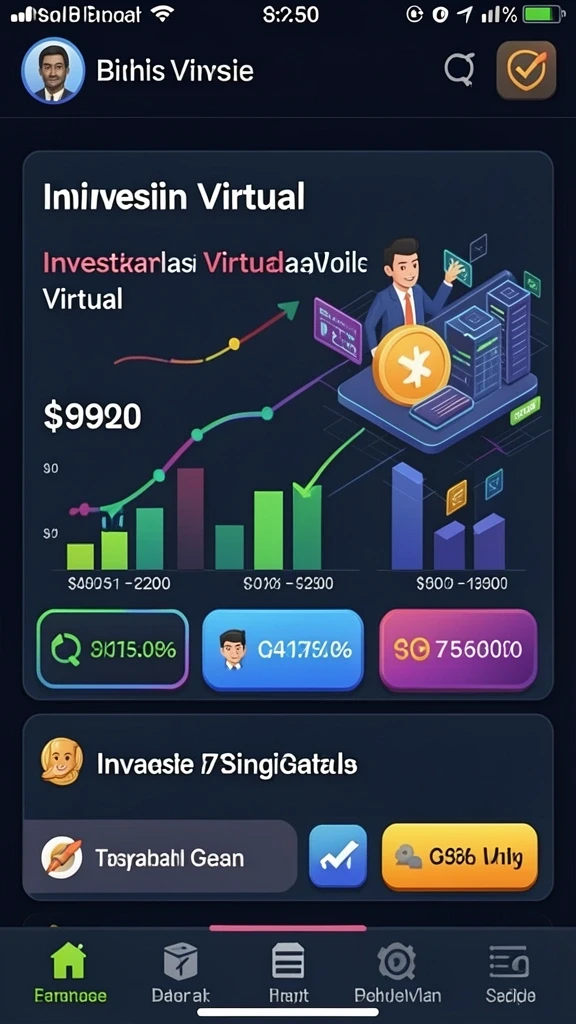
Task: Tap the search icon in header
Action: tap(459, 69)
